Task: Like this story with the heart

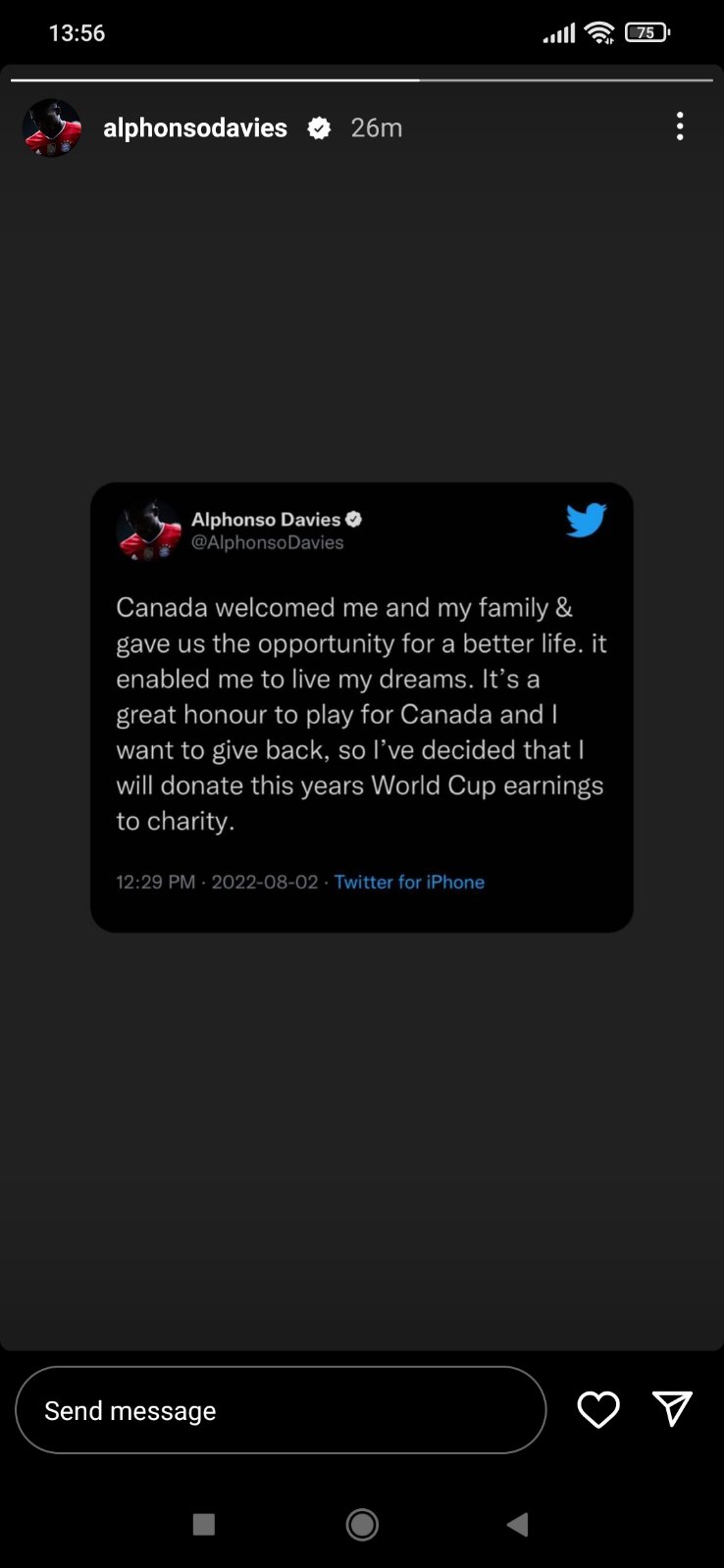Action: [x=597, y=1410]
